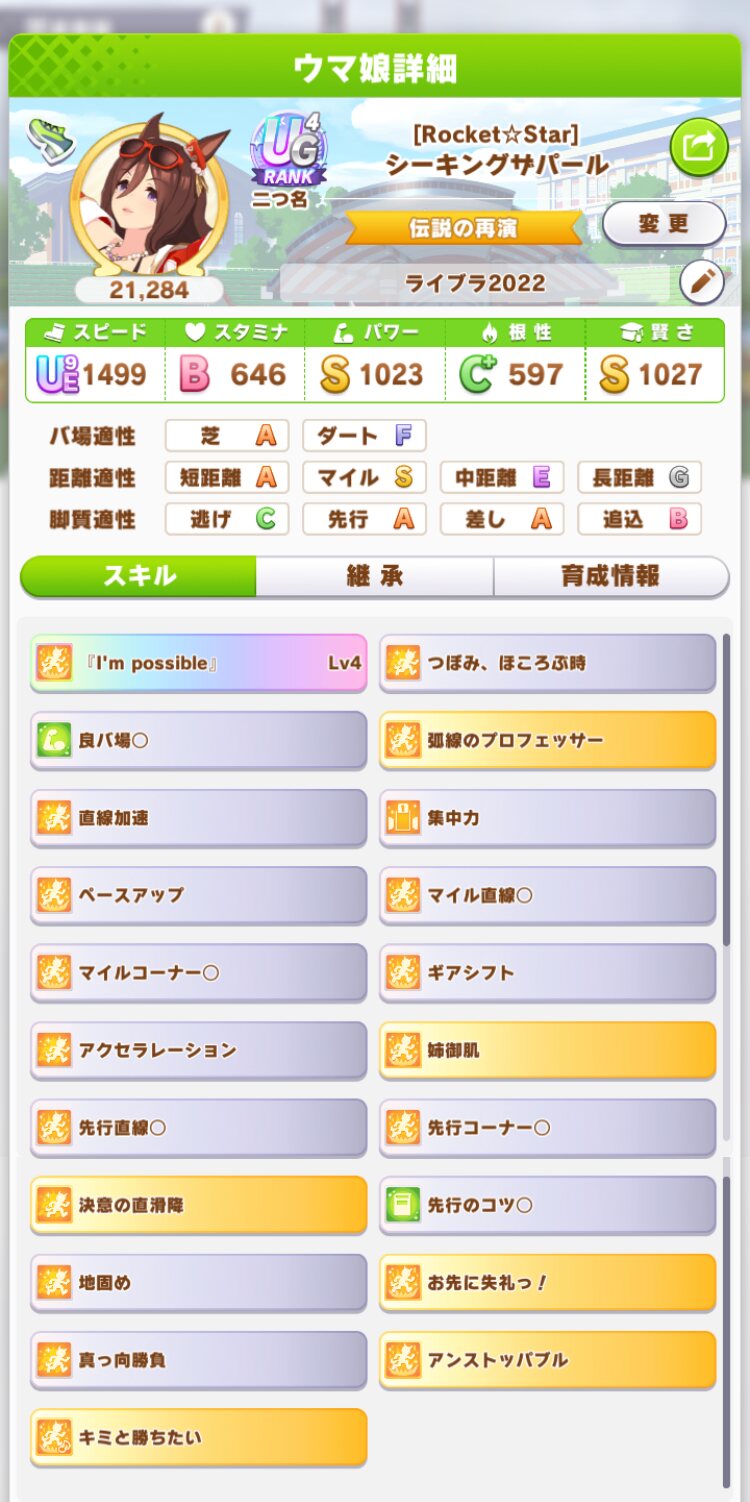Open the 集中力 skill
This screenshot has height=1502, width=750.
(x=547, y=818)
